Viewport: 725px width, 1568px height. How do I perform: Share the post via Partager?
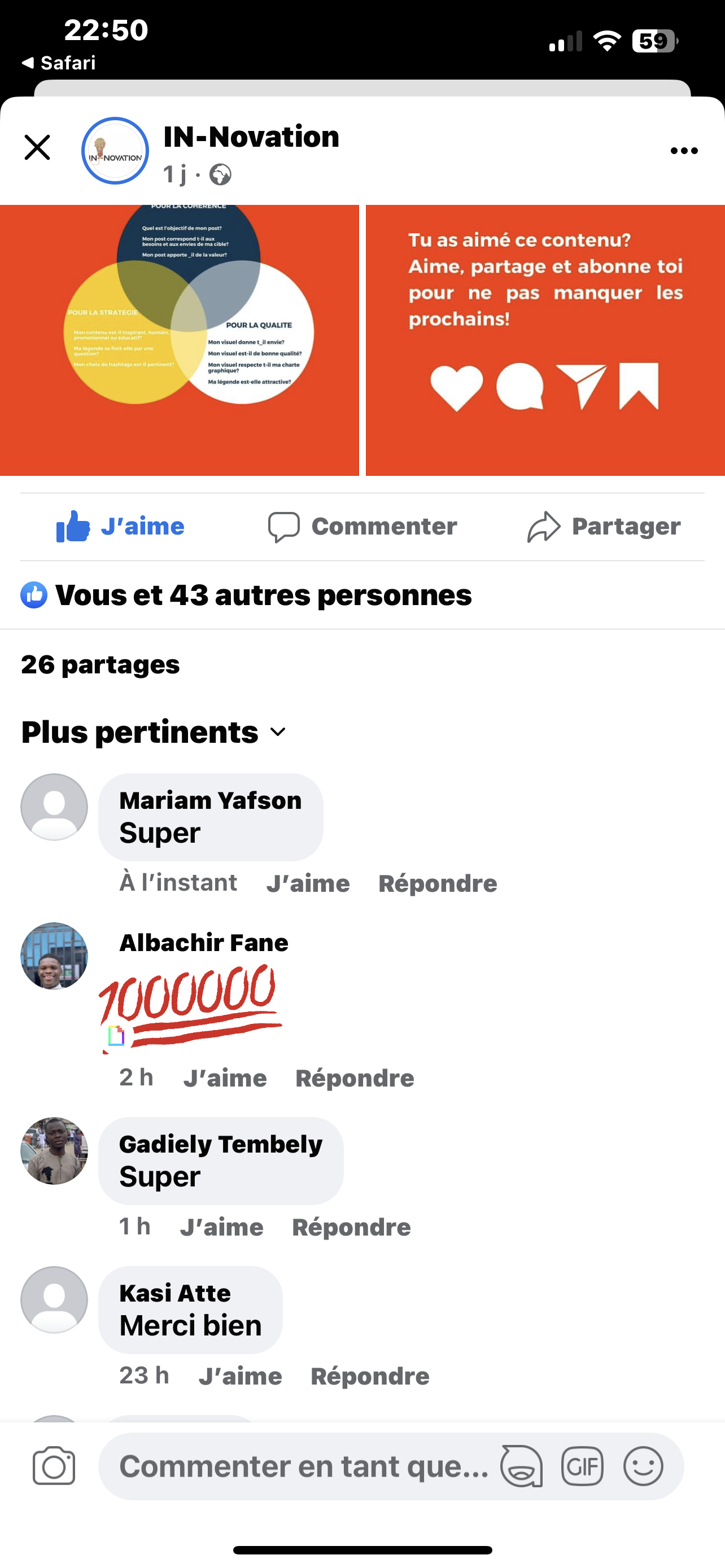(x=604, y=527)
